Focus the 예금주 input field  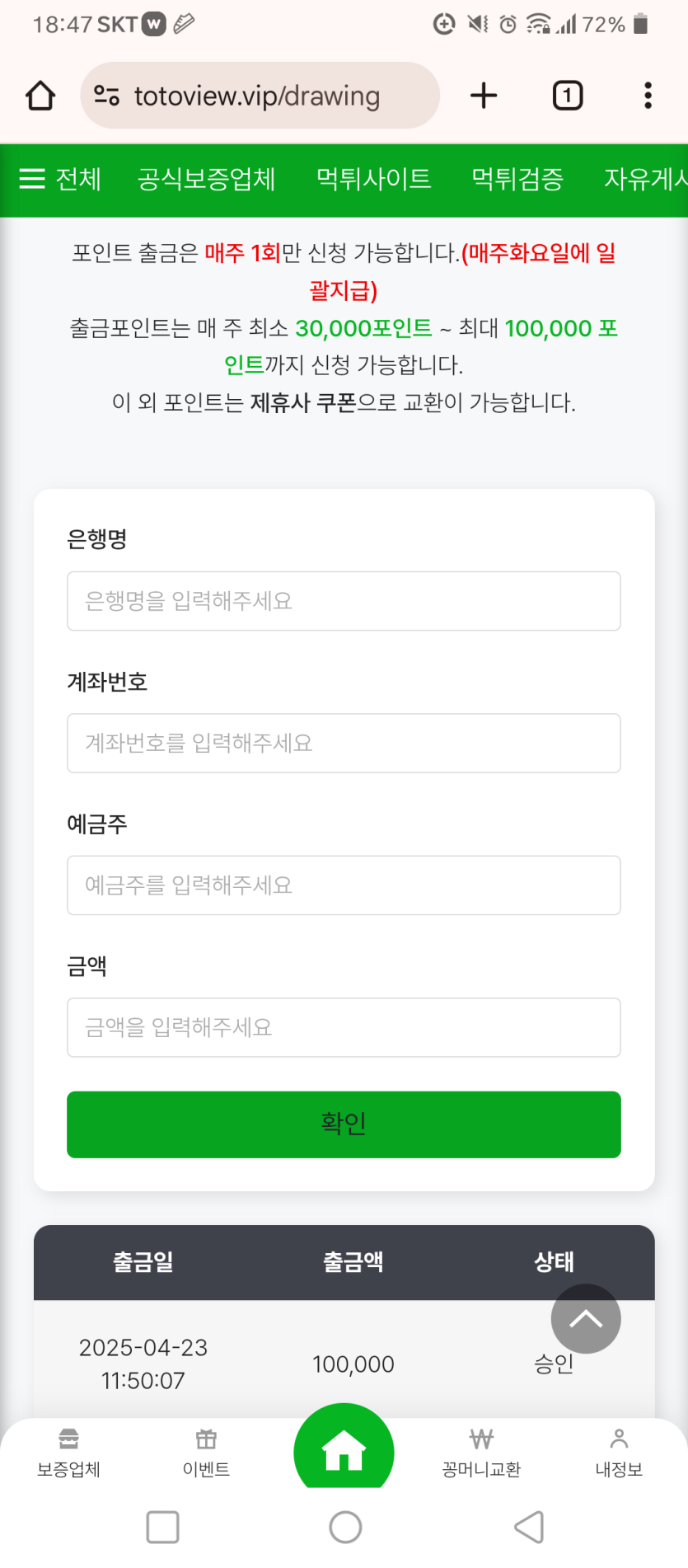(x=344, y=885)
